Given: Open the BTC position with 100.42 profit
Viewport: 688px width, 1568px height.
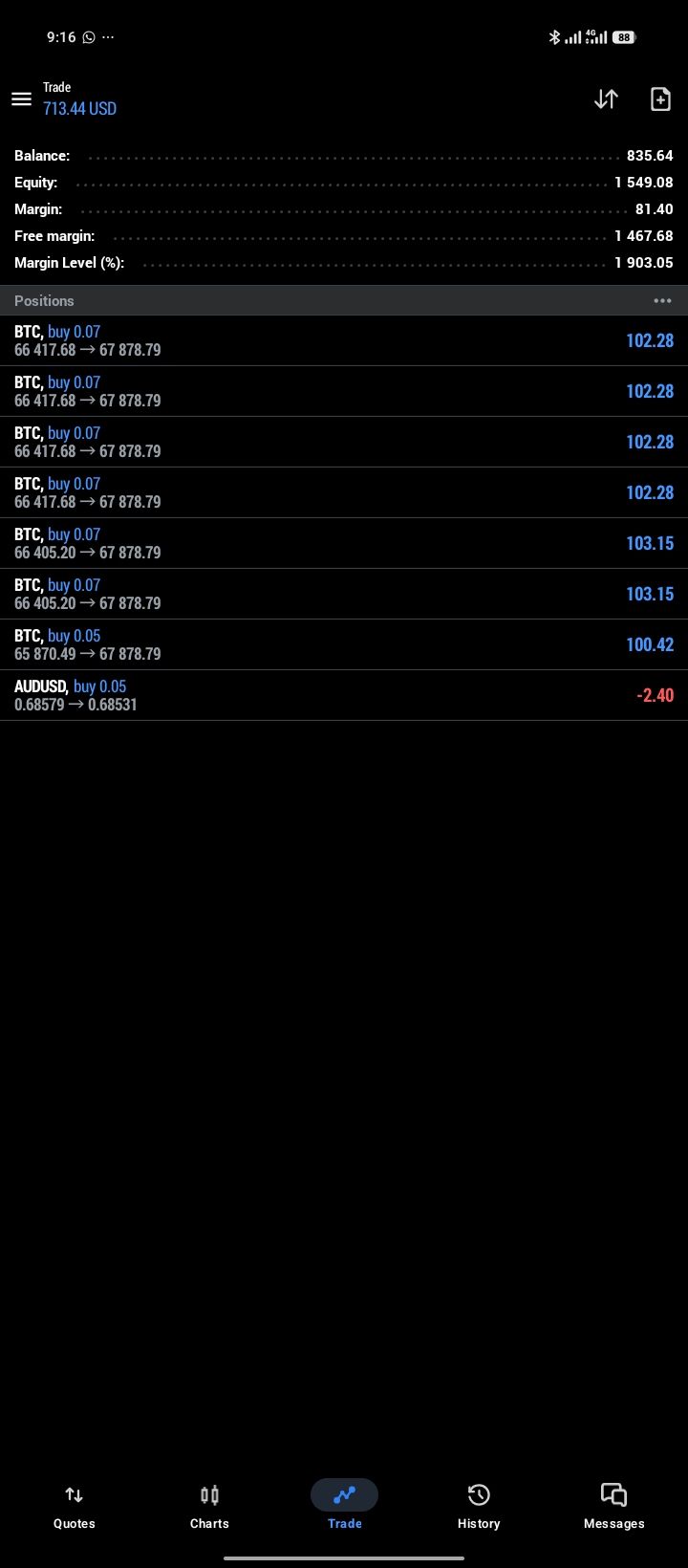Looking at the screenshot, I should [x=344, y=644].
